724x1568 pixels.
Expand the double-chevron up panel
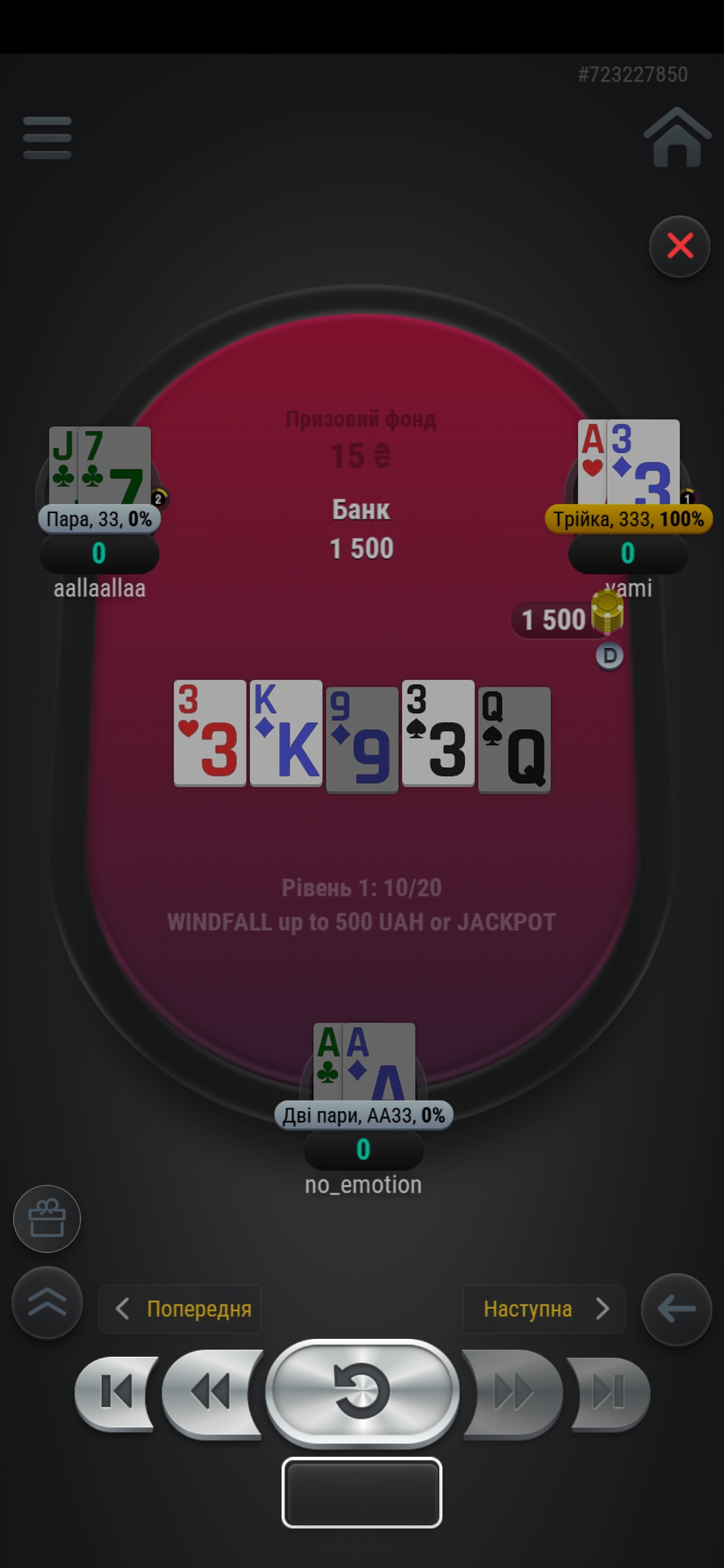pos(47,1303)
